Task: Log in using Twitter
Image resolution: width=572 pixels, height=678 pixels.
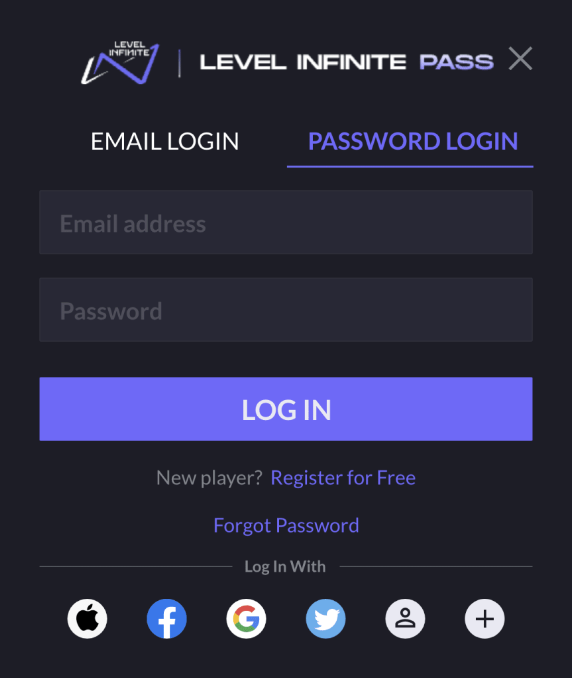Action: coord(326,619)
